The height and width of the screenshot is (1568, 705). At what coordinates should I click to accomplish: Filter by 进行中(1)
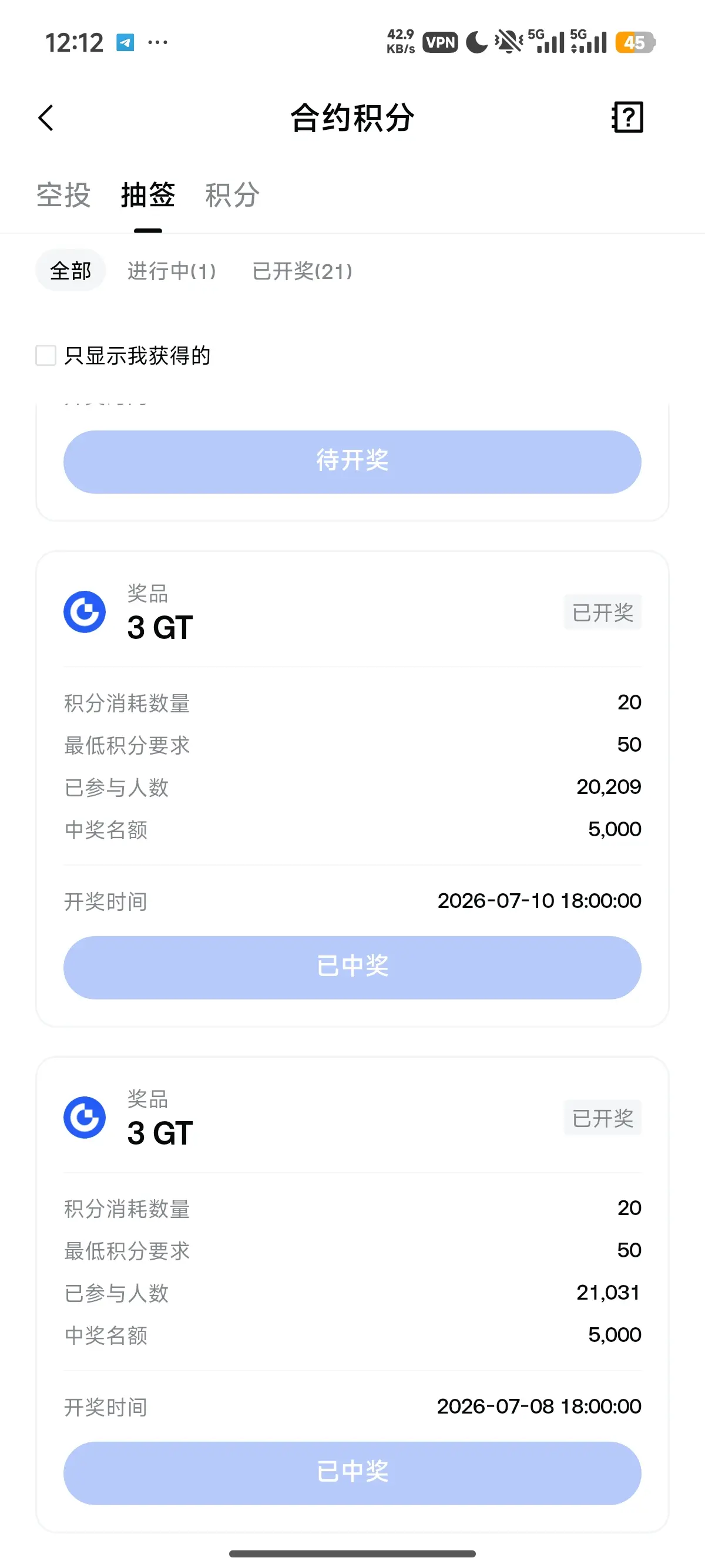click(172, 271)
